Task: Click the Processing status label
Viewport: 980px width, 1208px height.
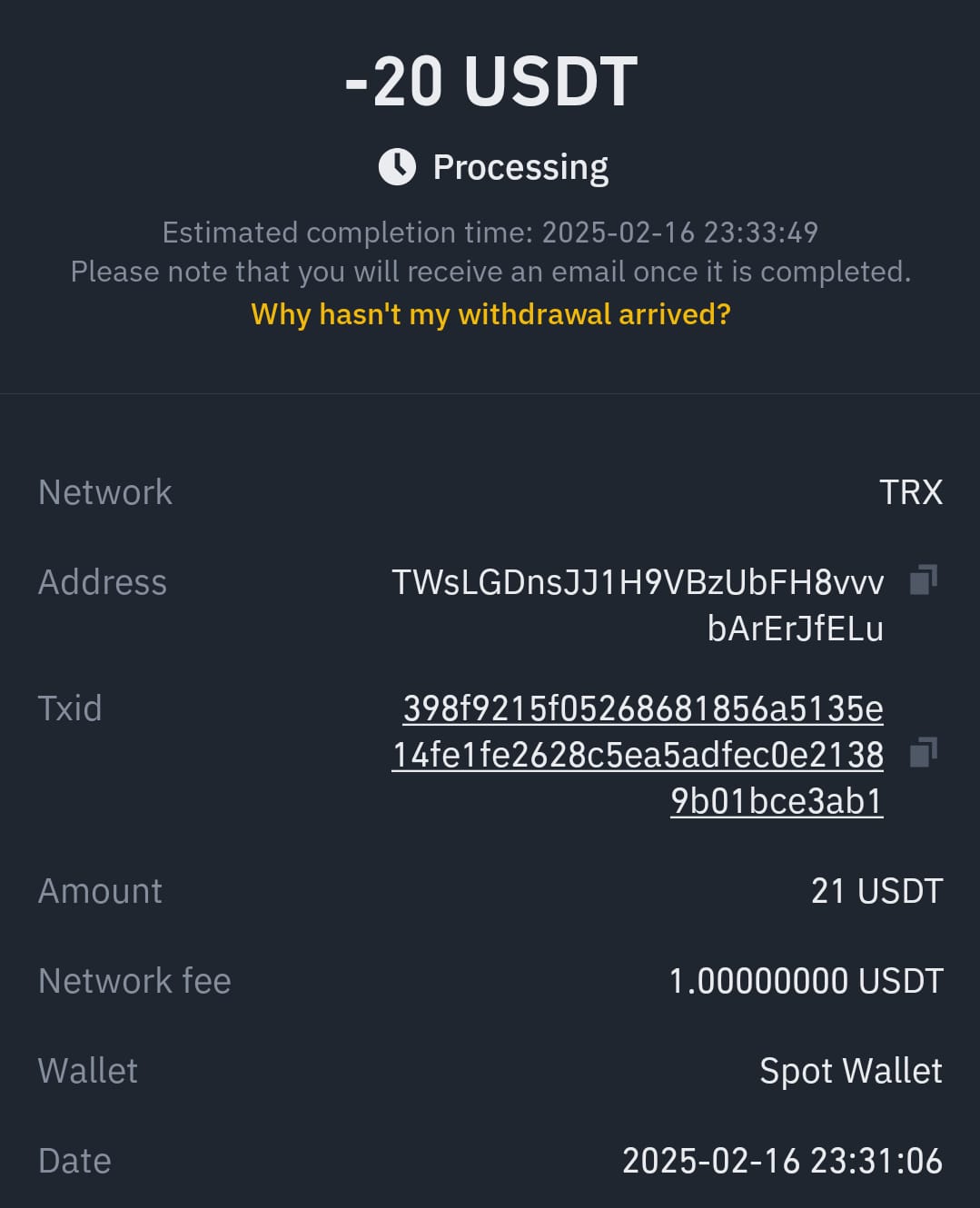Action: coord(521,166)
